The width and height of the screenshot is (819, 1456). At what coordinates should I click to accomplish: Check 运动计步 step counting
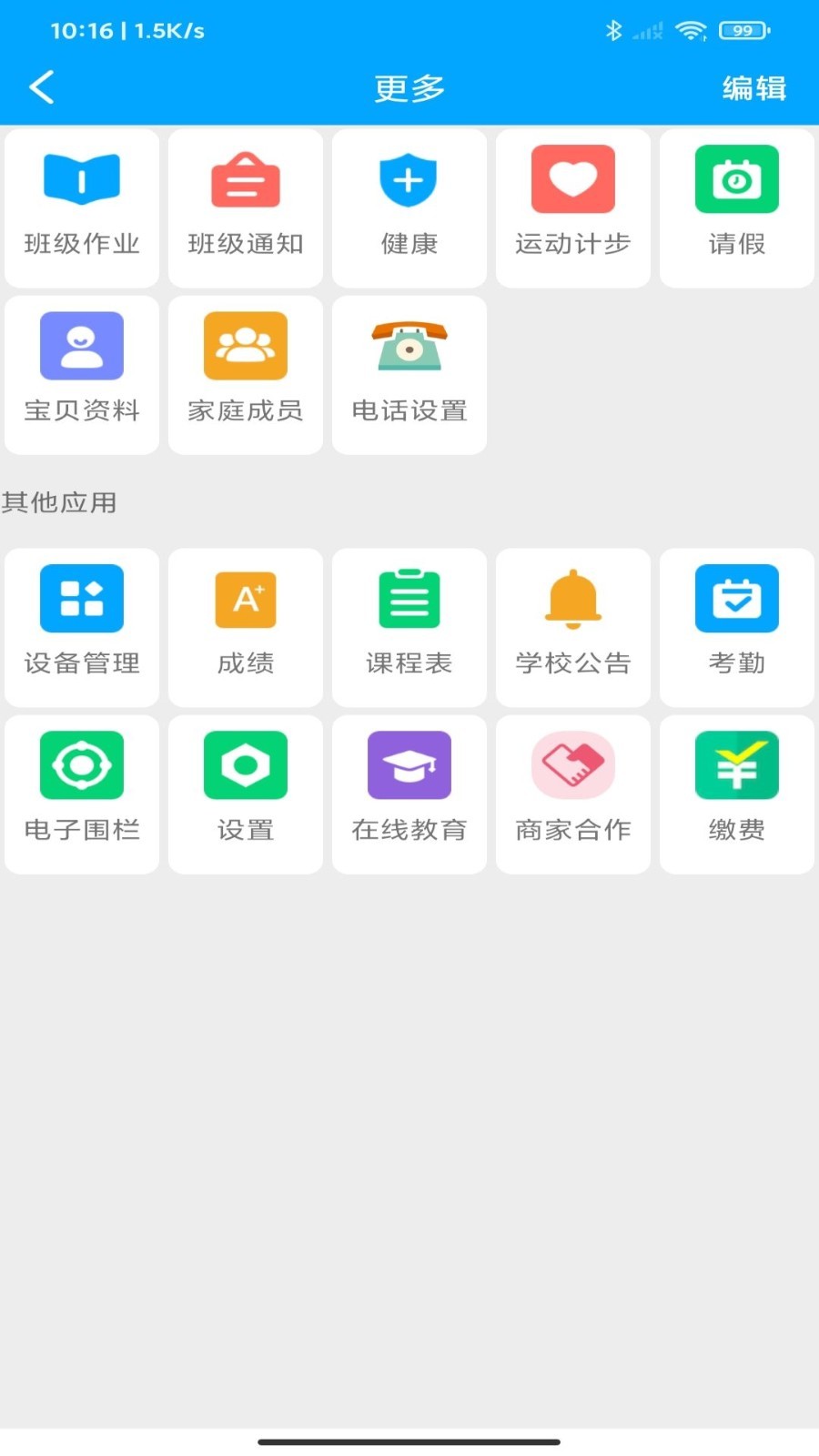coord(573,208)
